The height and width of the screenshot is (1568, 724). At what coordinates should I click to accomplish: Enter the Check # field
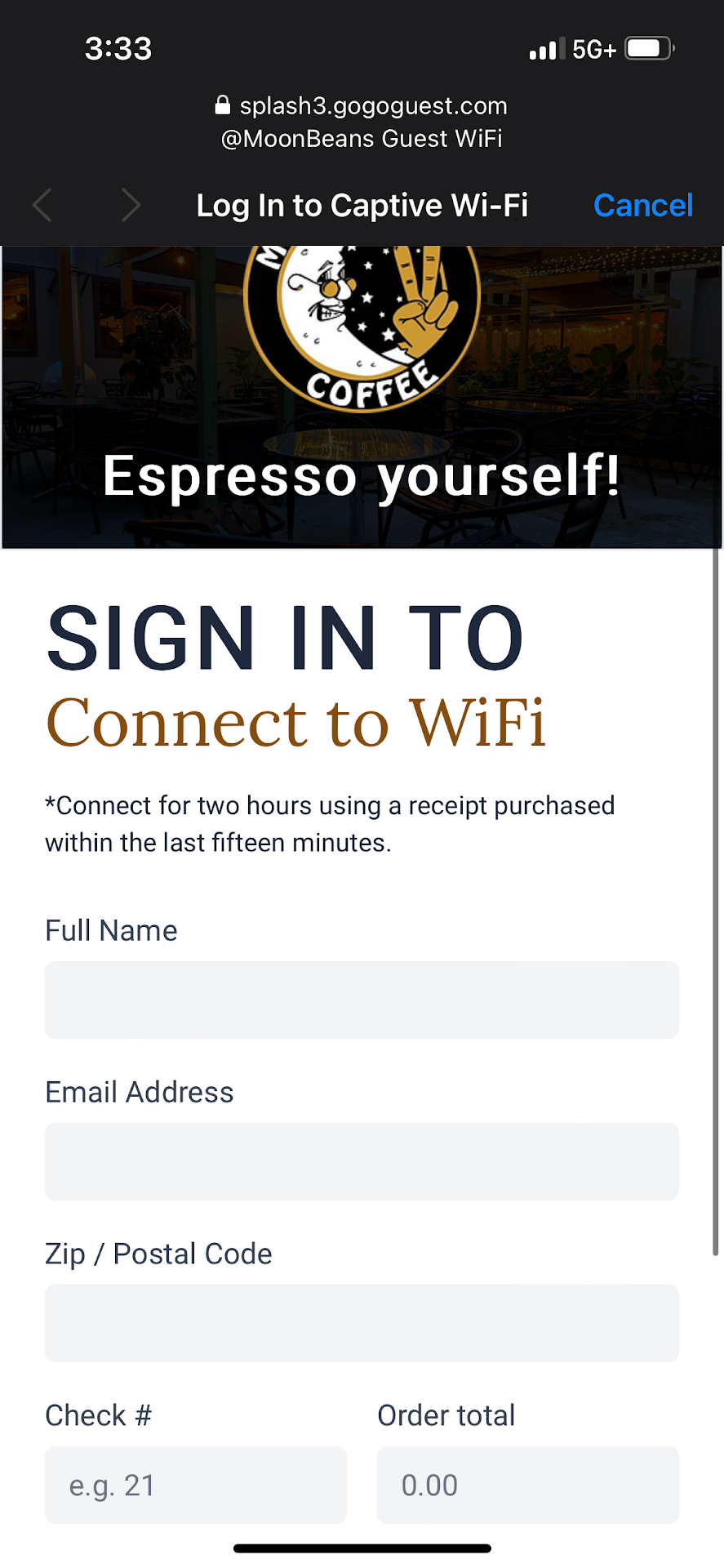pos(195,1485)
